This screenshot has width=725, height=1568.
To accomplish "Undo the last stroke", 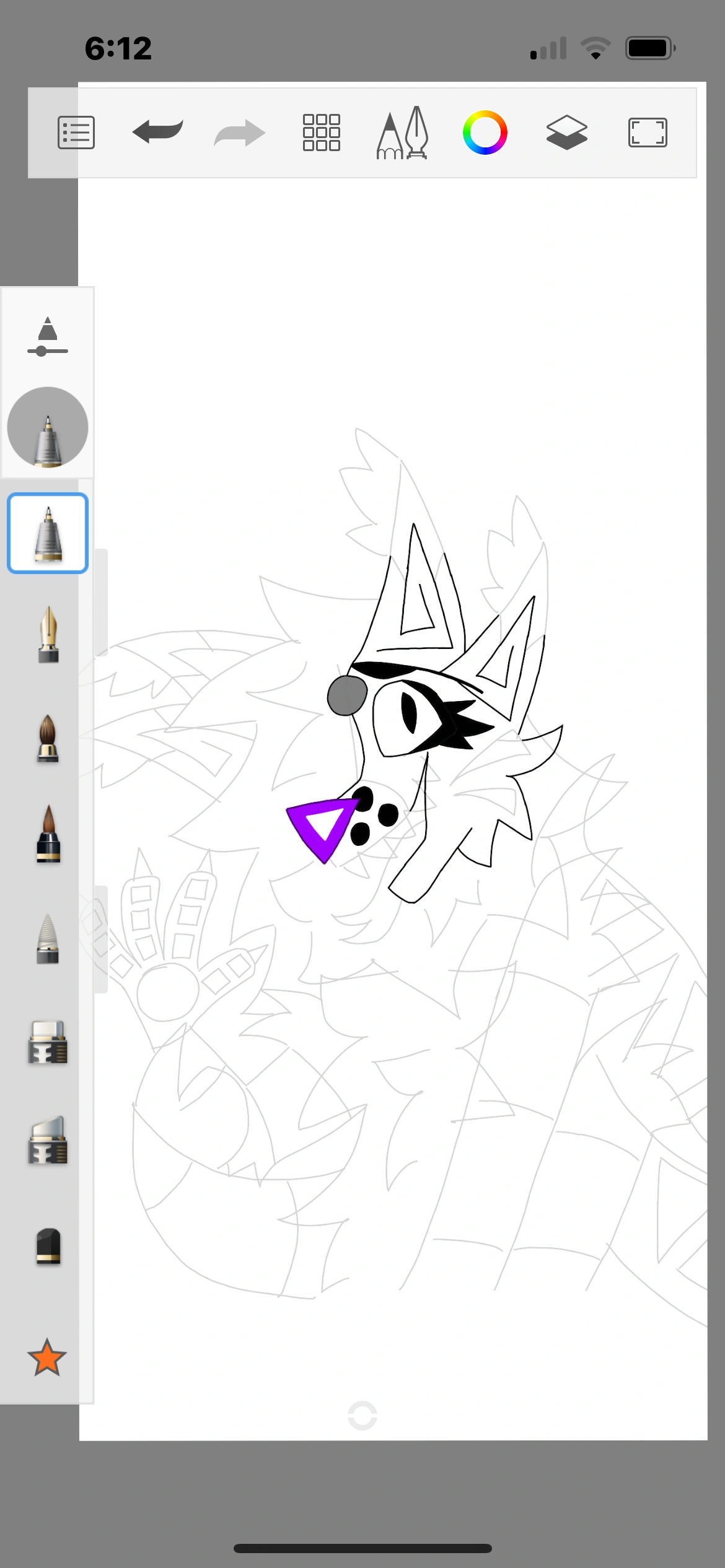I will tap(158, 131).
